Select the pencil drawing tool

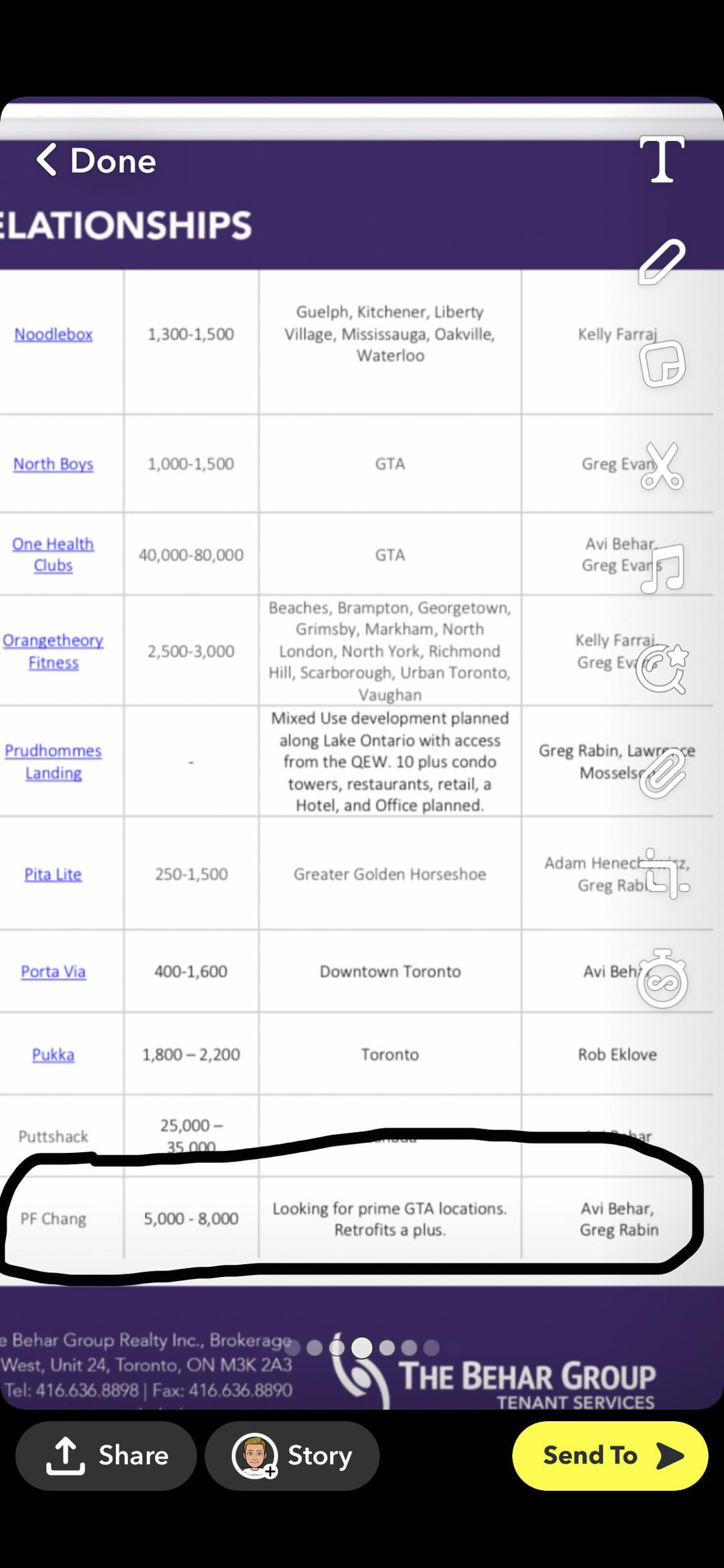662,262
